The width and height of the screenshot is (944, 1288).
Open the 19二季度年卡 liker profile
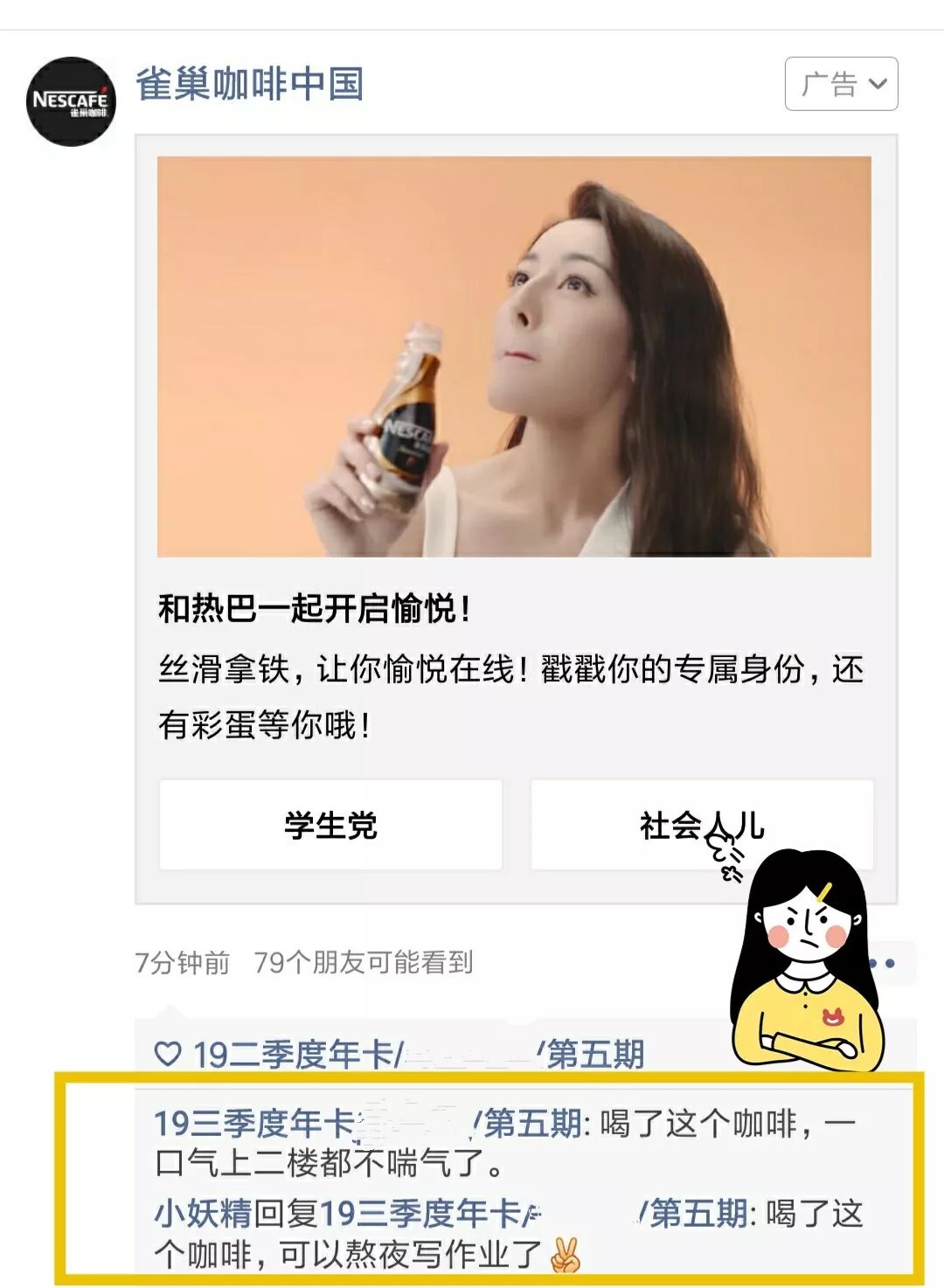[297, 1055]
